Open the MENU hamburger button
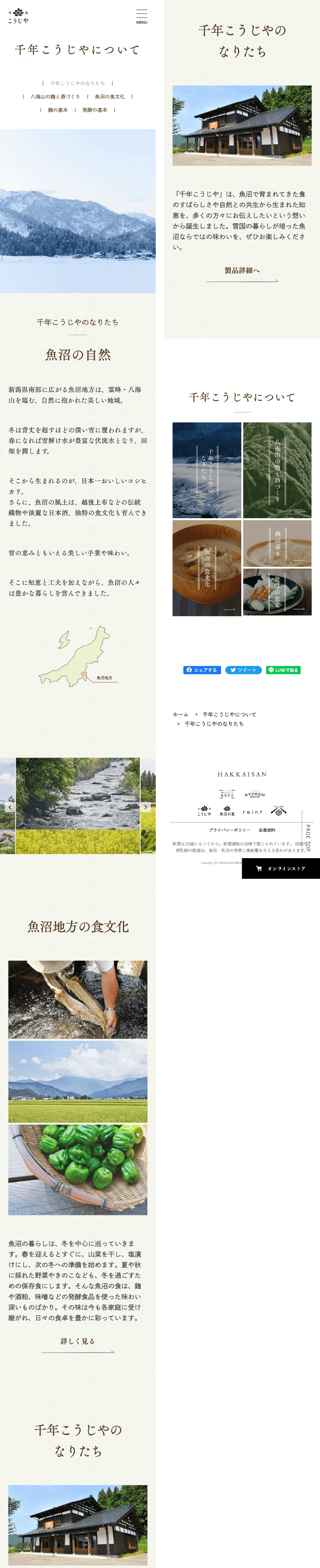320x1568 pixels. 142,16
